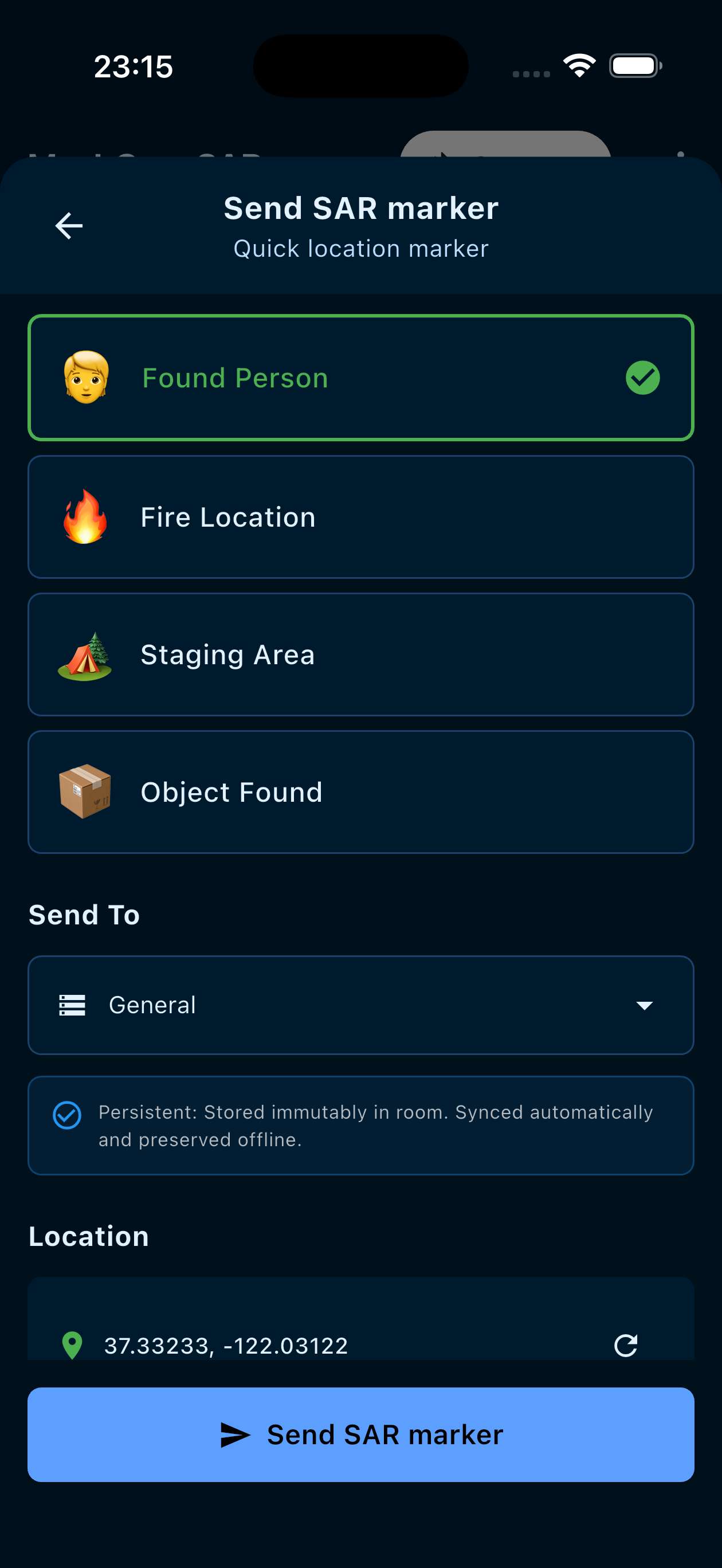Pick the Staging Area marker option

click(360, 654)
